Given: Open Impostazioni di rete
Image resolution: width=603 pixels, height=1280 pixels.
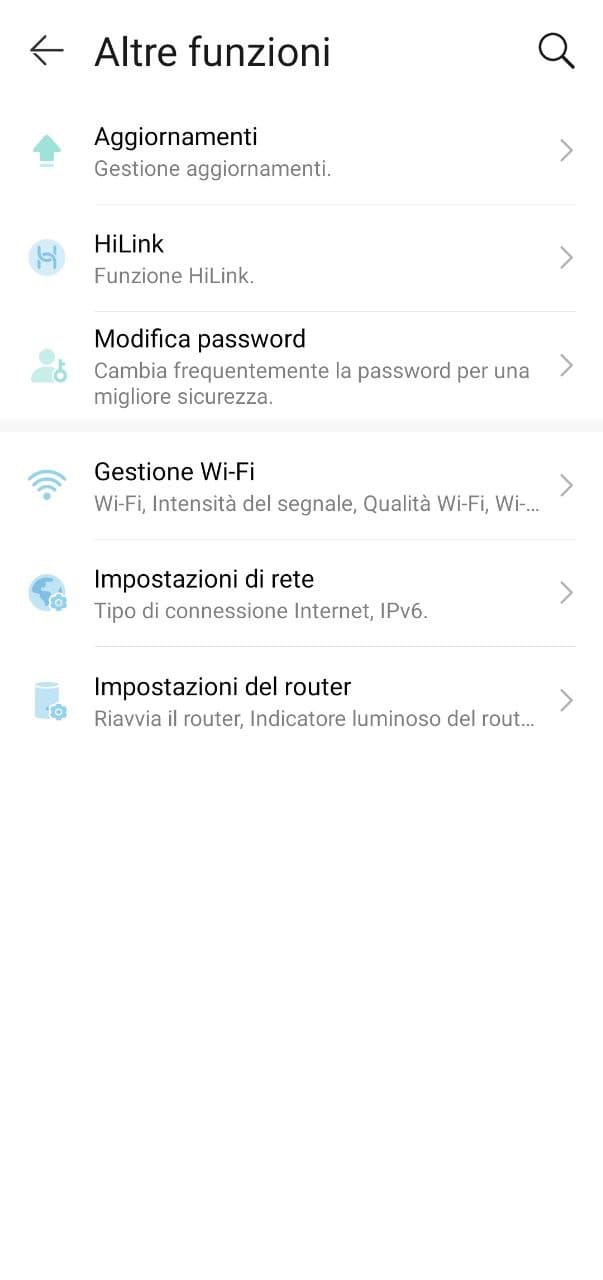Looking at the screenshot, I should coord(301,593).
